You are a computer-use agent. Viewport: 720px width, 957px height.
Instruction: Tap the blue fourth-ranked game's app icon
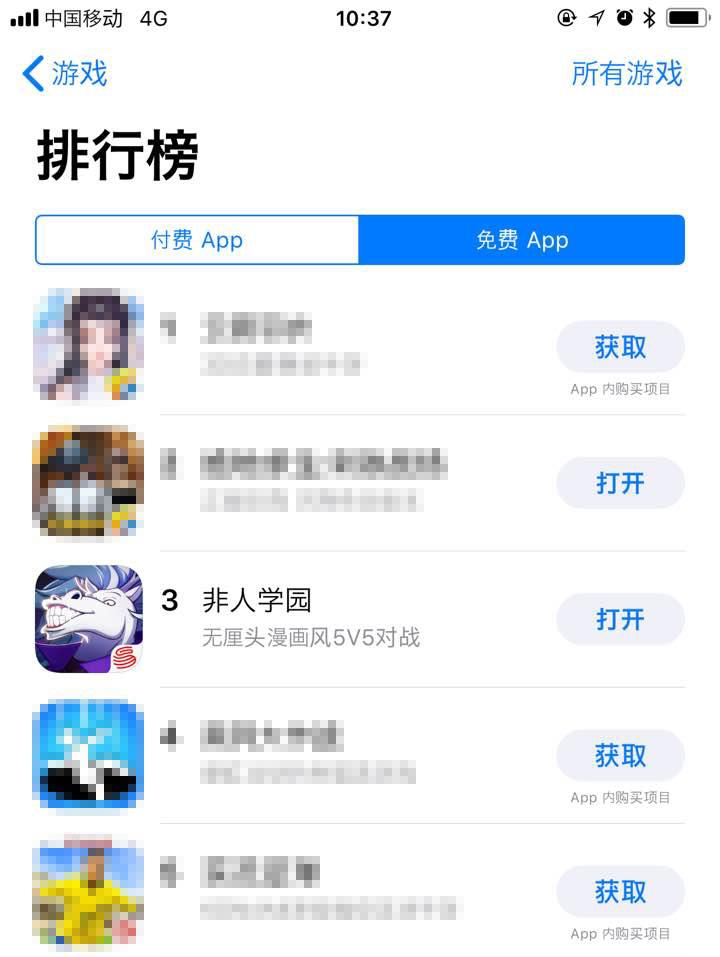point(87,755)
